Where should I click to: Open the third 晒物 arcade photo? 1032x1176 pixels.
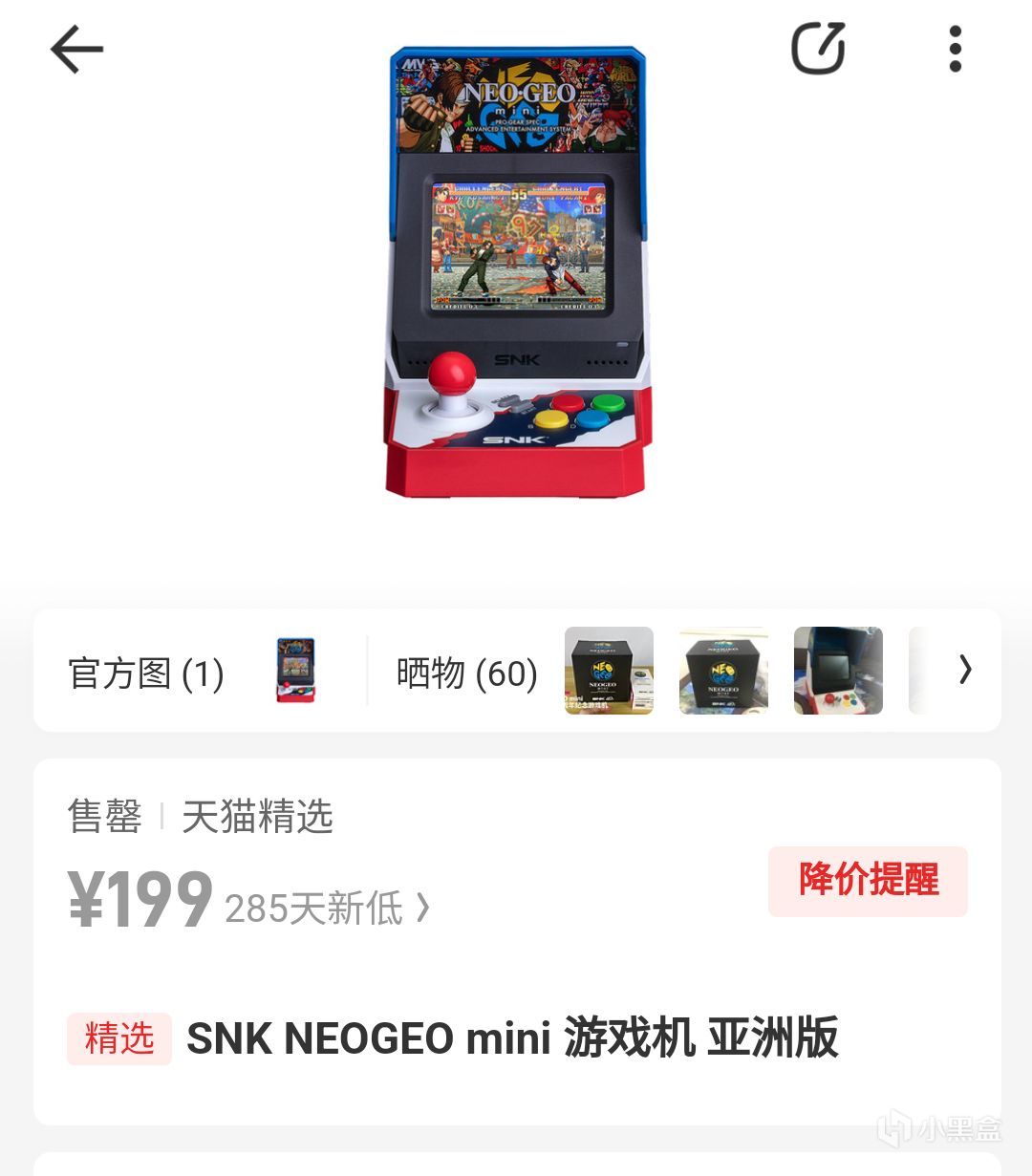[838, 671]
